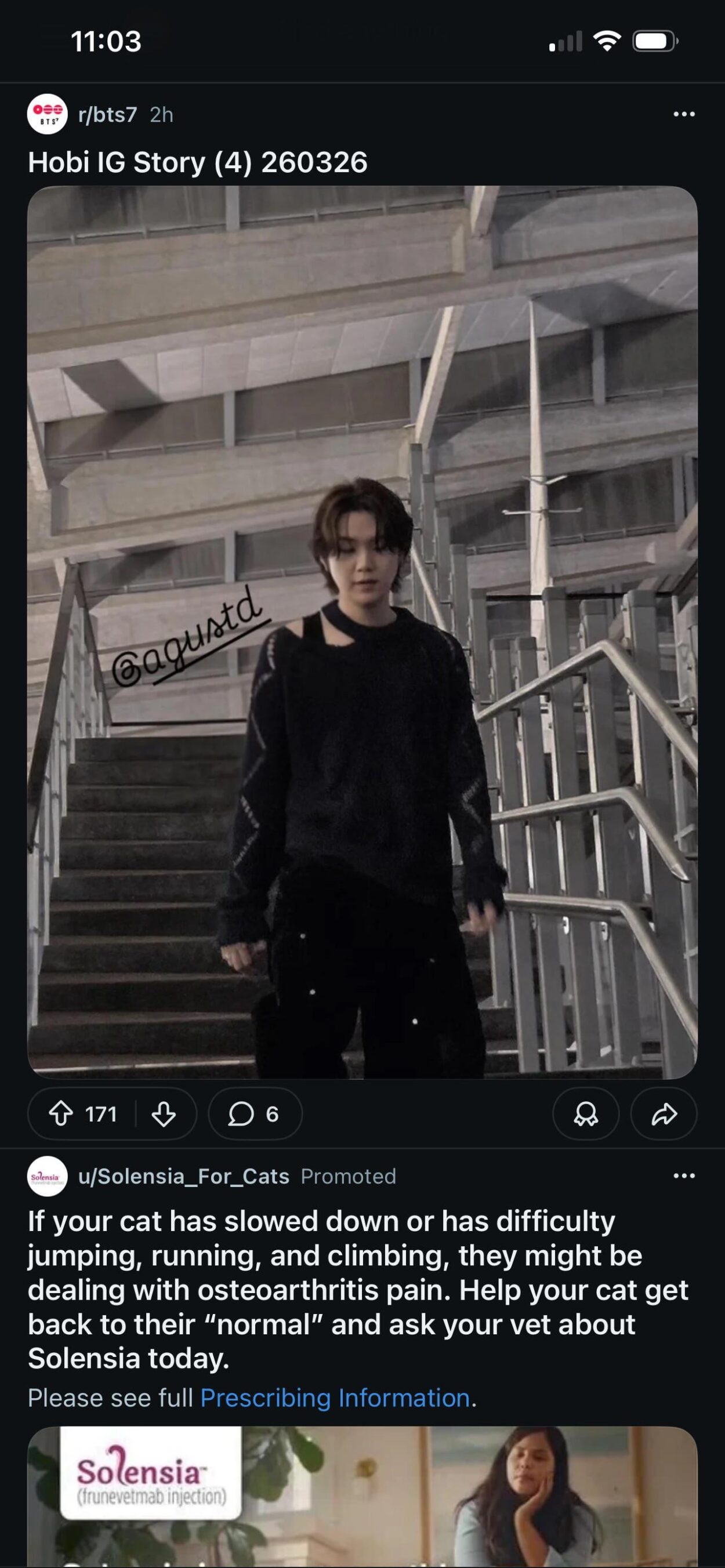Screen dimensions: 725x1568
Task: Open overflow menu on Hobi IG Story post
Action: [x=684, y=114]
